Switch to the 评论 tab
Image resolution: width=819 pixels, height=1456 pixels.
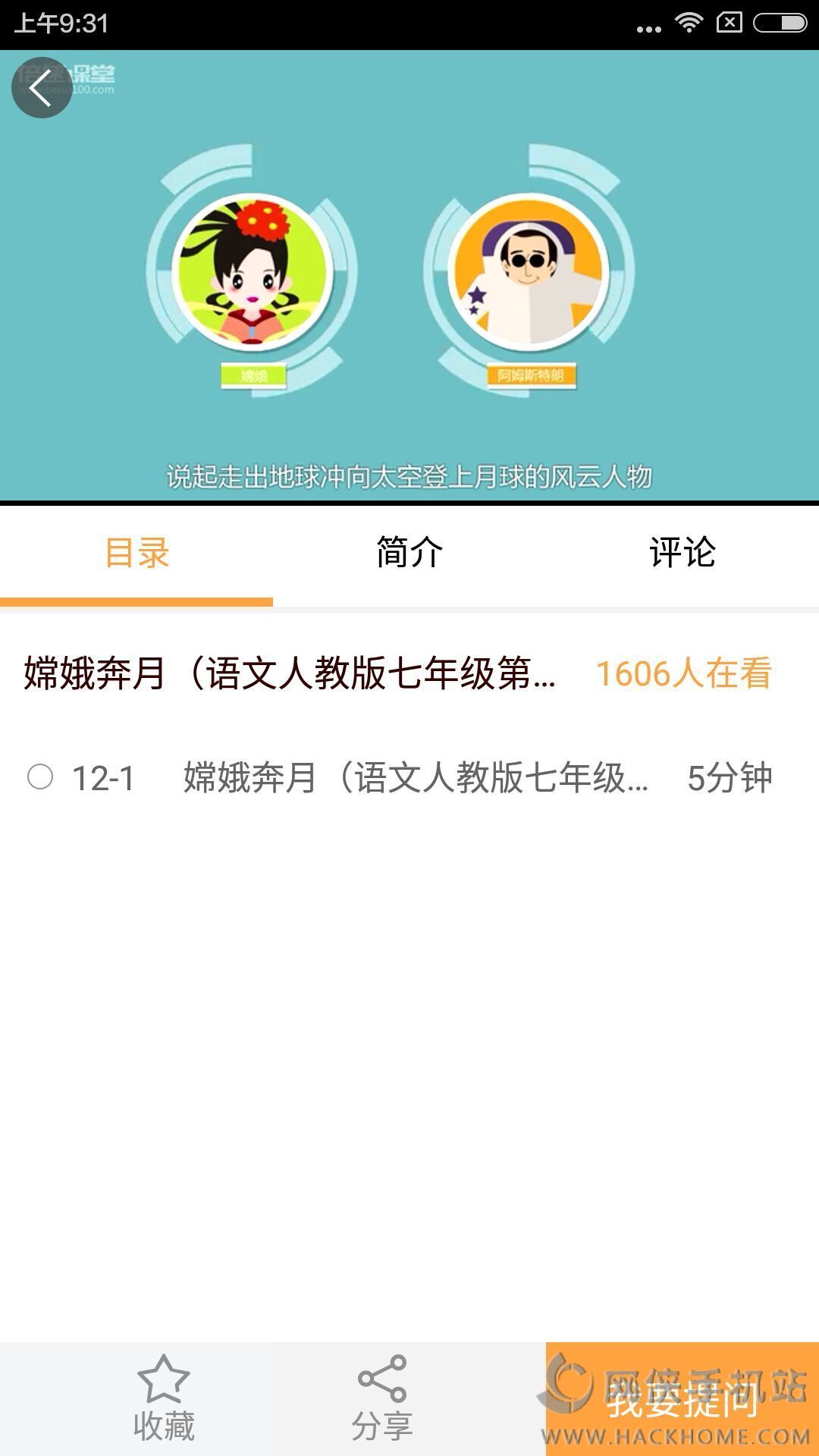682,553
